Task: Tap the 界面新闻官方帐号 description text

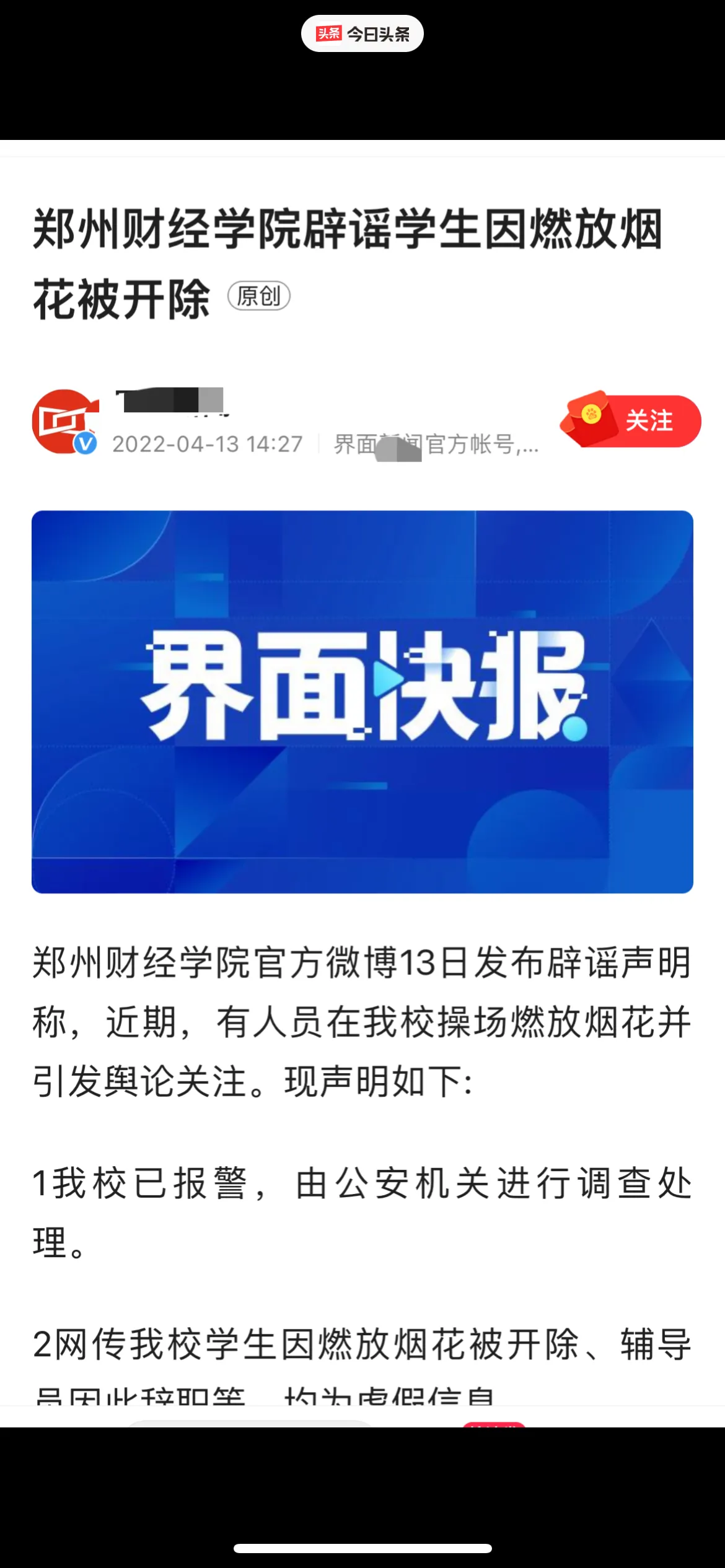Action: click(434, 445)
